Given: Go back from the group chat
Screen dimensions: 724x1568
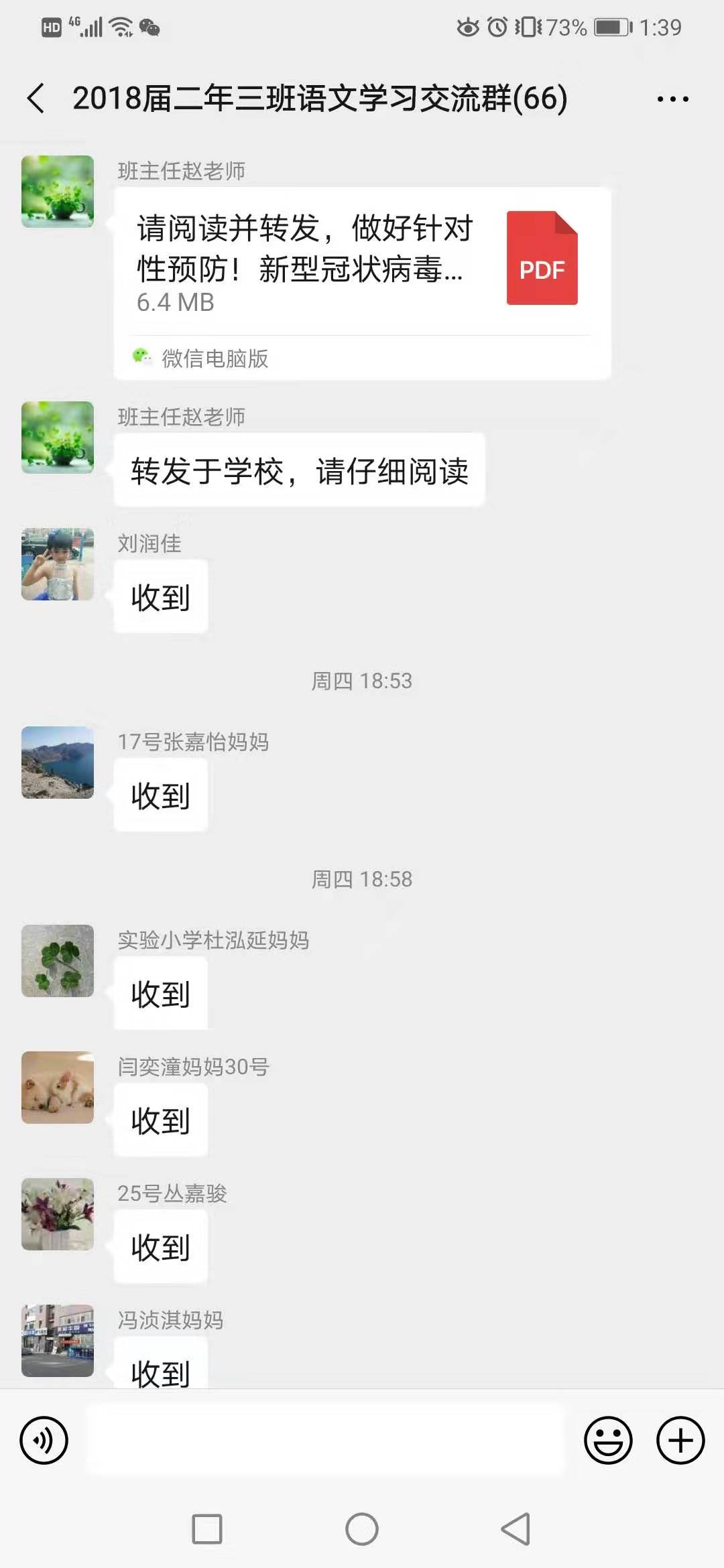Looking at the screenshot, I should [36, 99].
